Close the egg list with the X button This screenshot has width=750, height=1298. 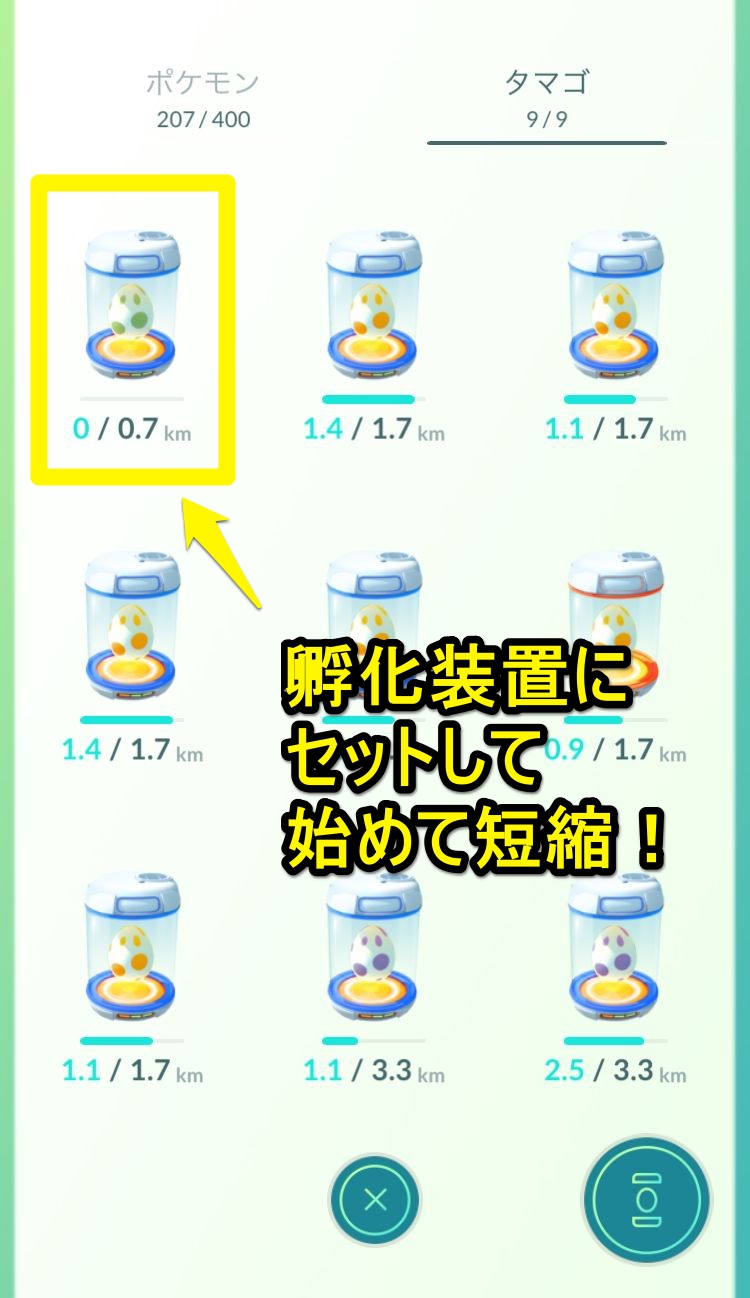[375, 1198]
